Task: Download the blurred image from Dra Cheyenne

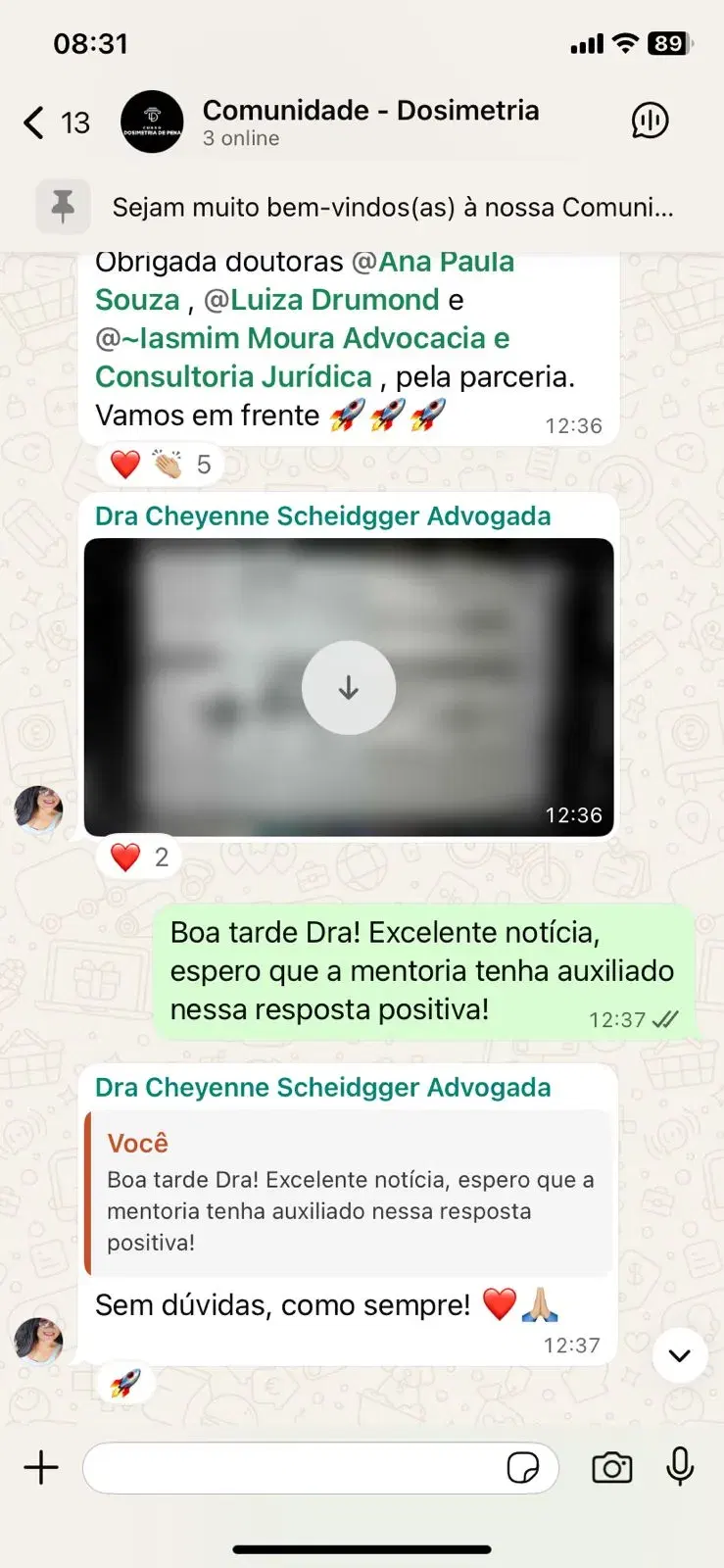Action: click(349, 689)
